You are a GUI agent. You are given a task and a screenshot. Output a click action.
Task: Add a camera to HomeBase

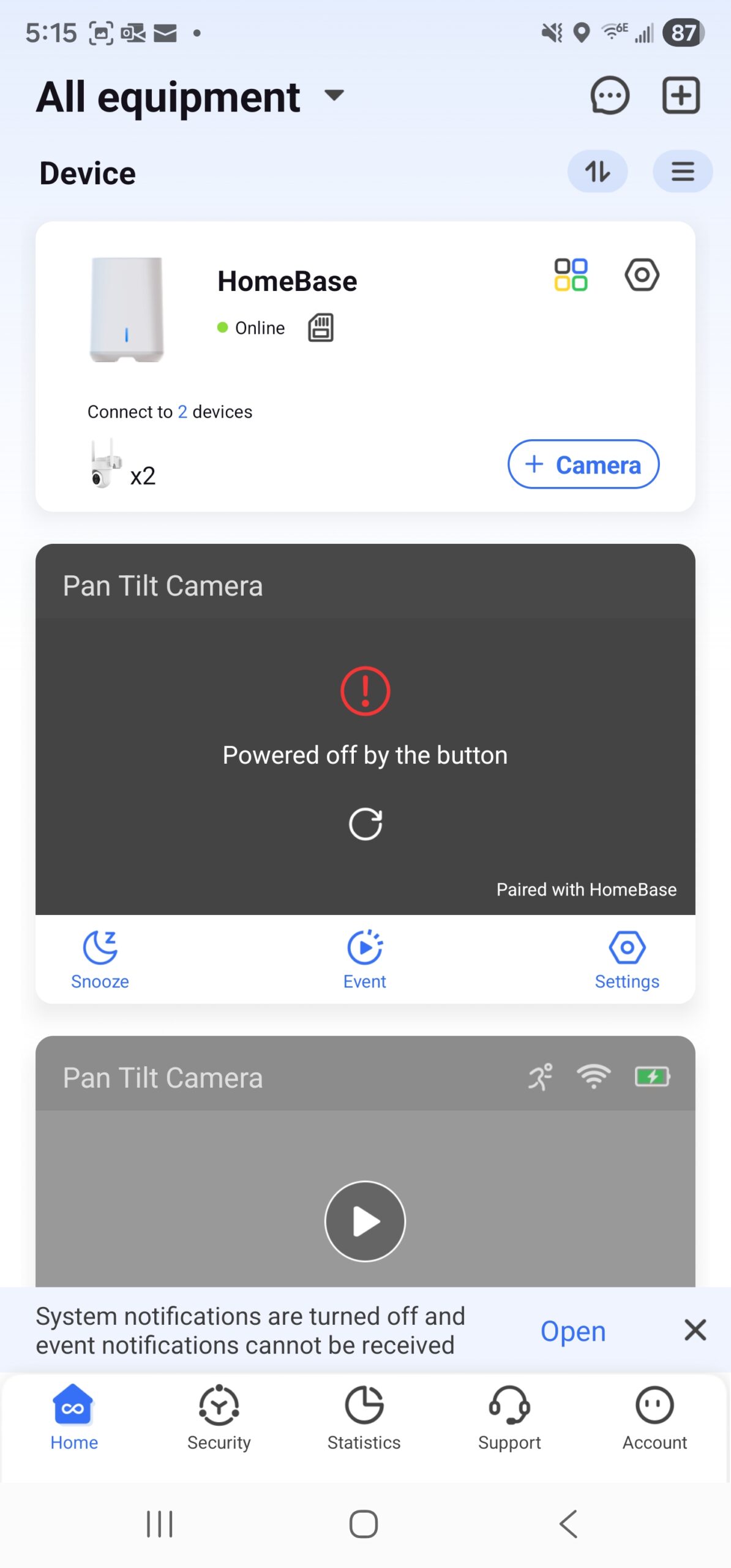pyautogui.click(x=583, y=464)
